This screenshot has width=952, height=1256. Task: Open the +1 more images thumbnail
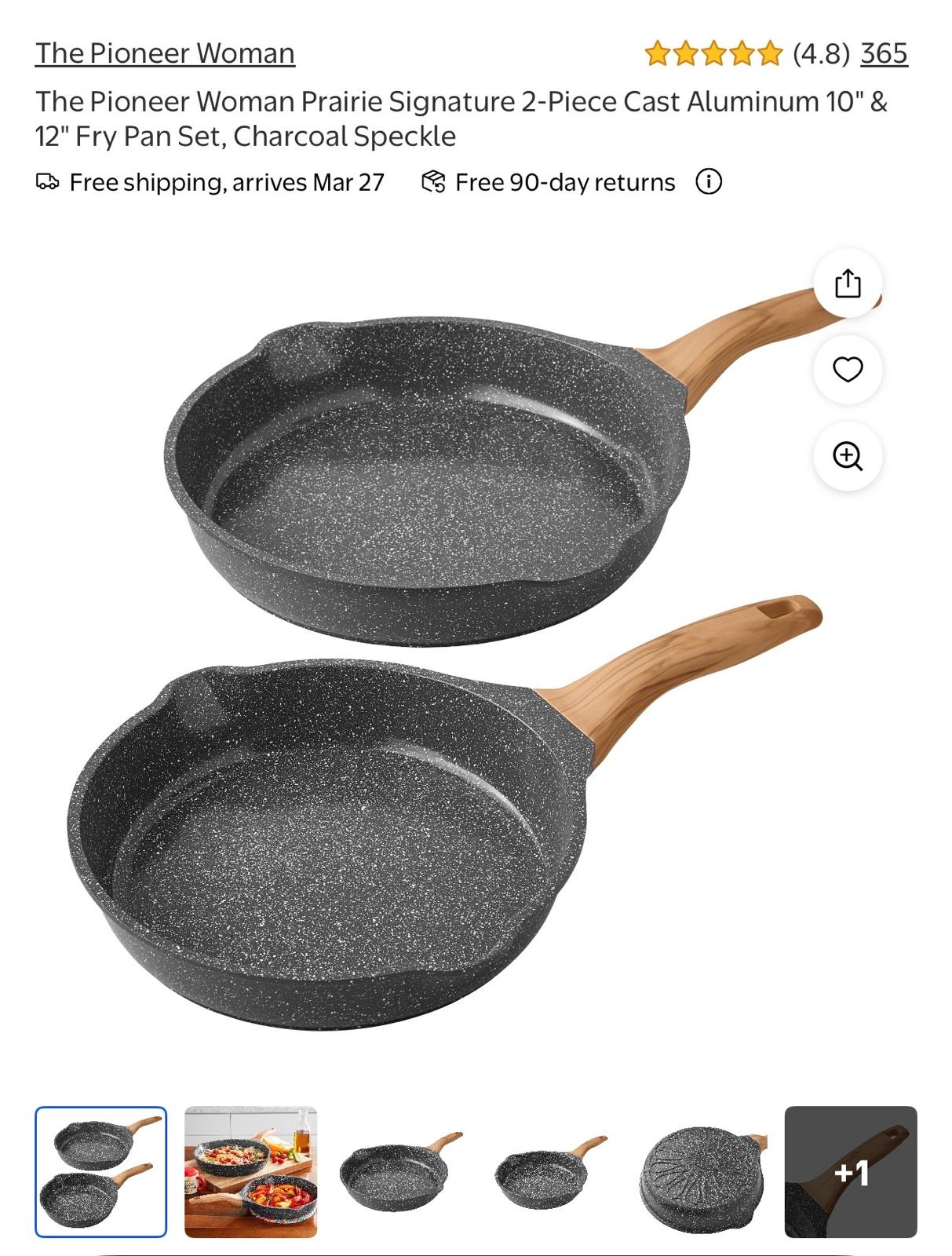click(851, 1172)
